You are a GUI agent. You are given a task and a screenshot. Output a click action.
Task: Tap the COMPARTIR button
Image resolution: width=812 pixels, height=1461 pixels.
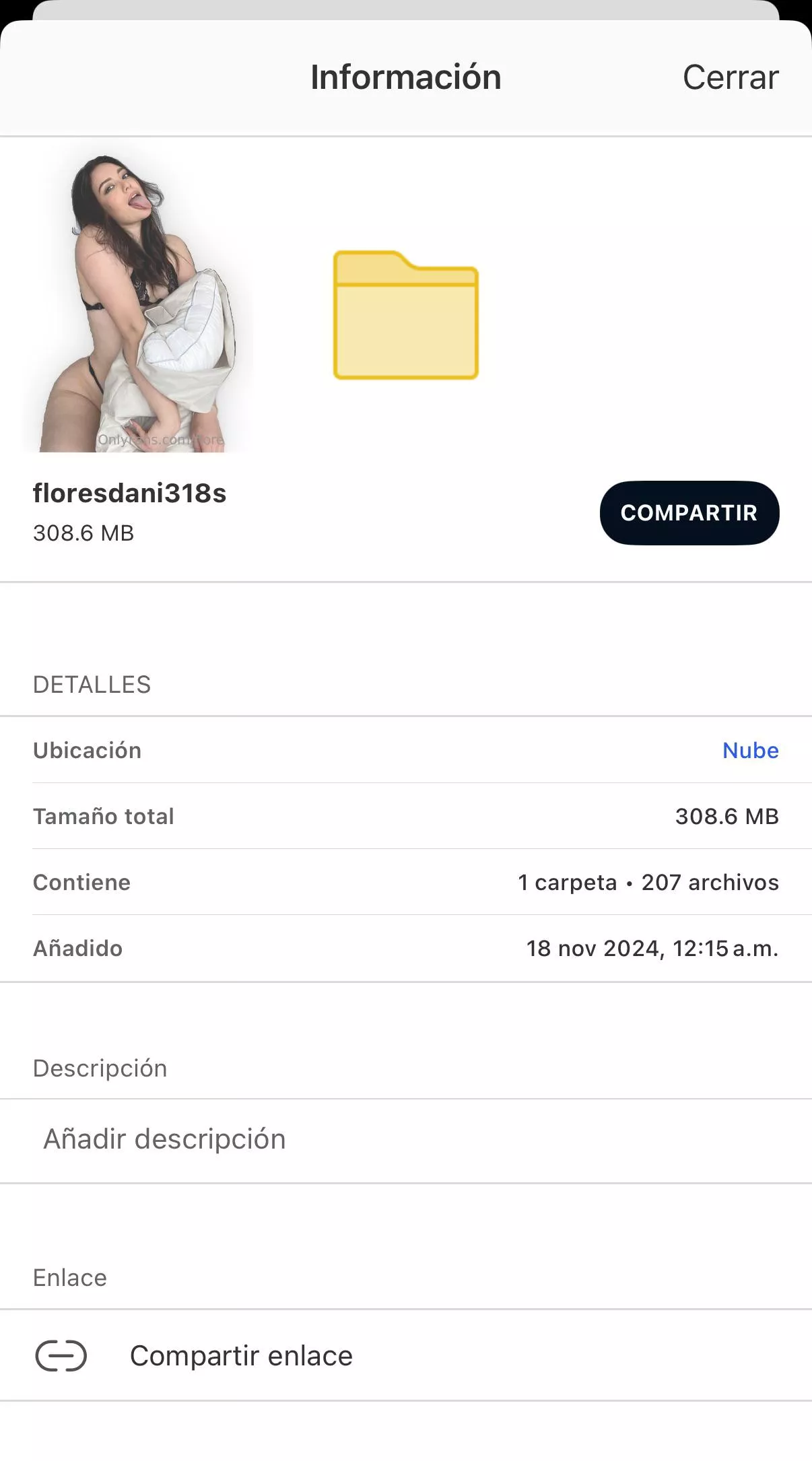[x=689, y=513]
